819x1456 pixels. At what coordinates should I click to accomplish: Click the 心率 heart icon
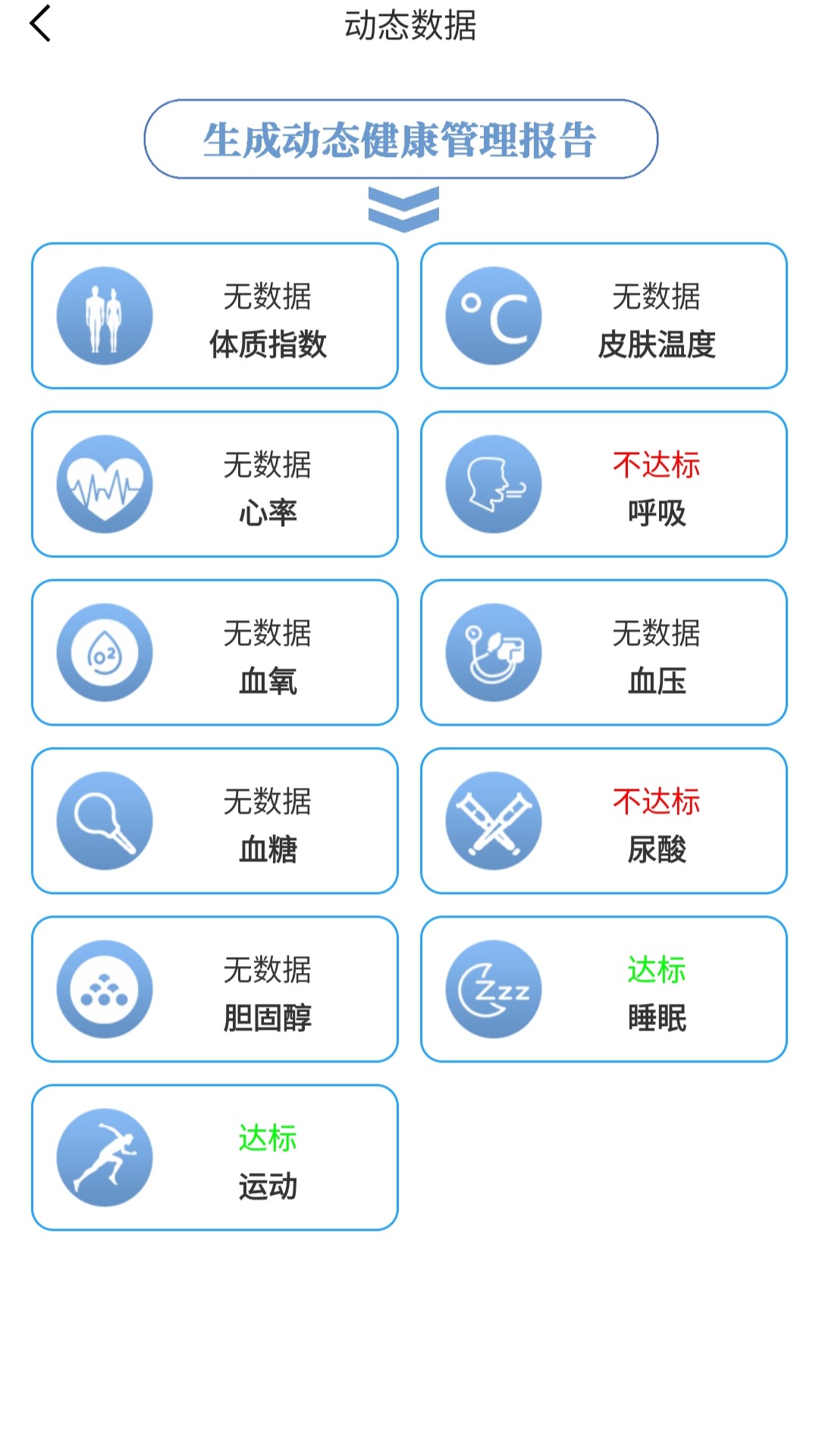coord(104,483)
